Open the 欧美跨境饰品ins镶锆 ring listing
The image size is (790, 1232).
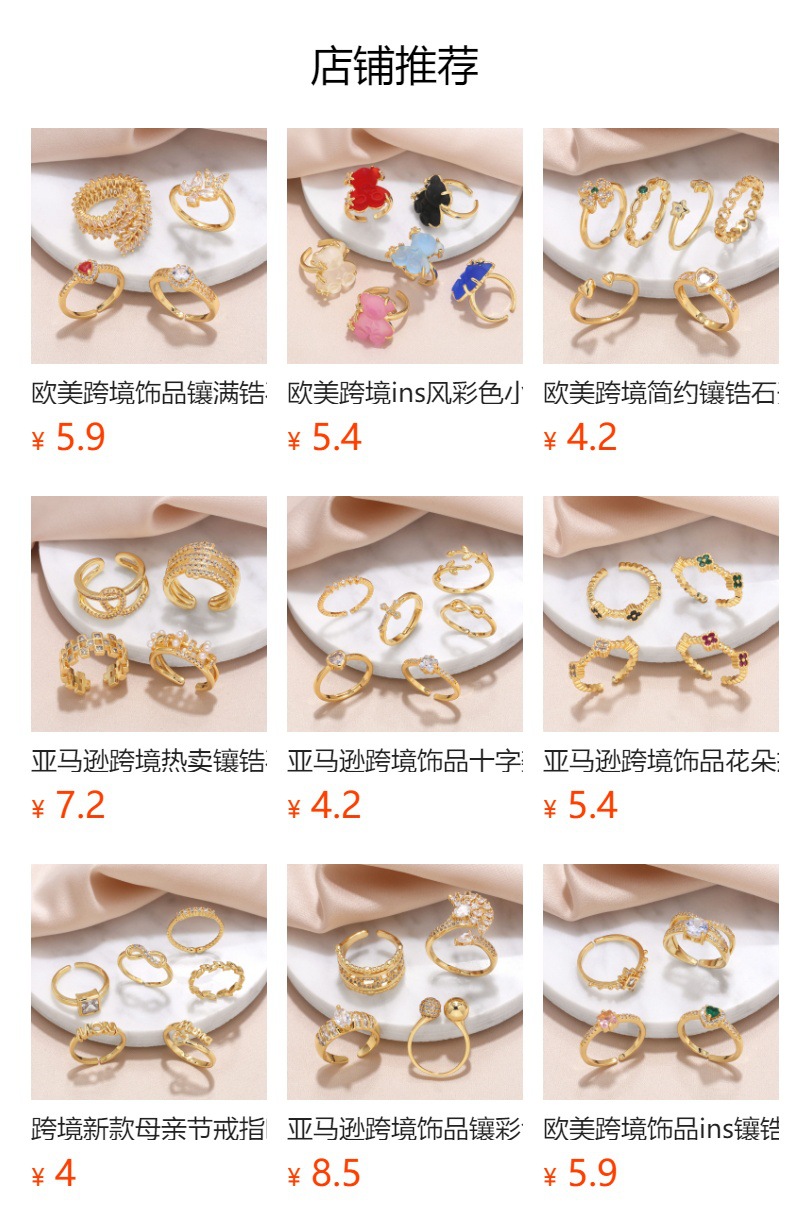click(x=660, y=982)
